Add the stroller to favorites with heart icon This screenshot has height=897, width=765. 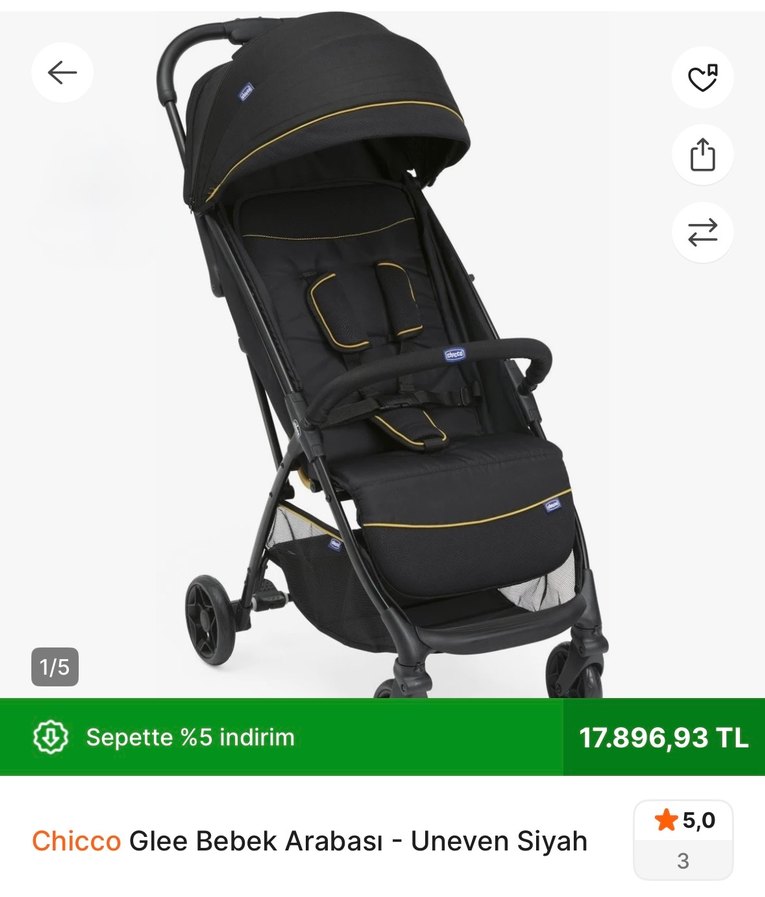(x=701, y=77)
